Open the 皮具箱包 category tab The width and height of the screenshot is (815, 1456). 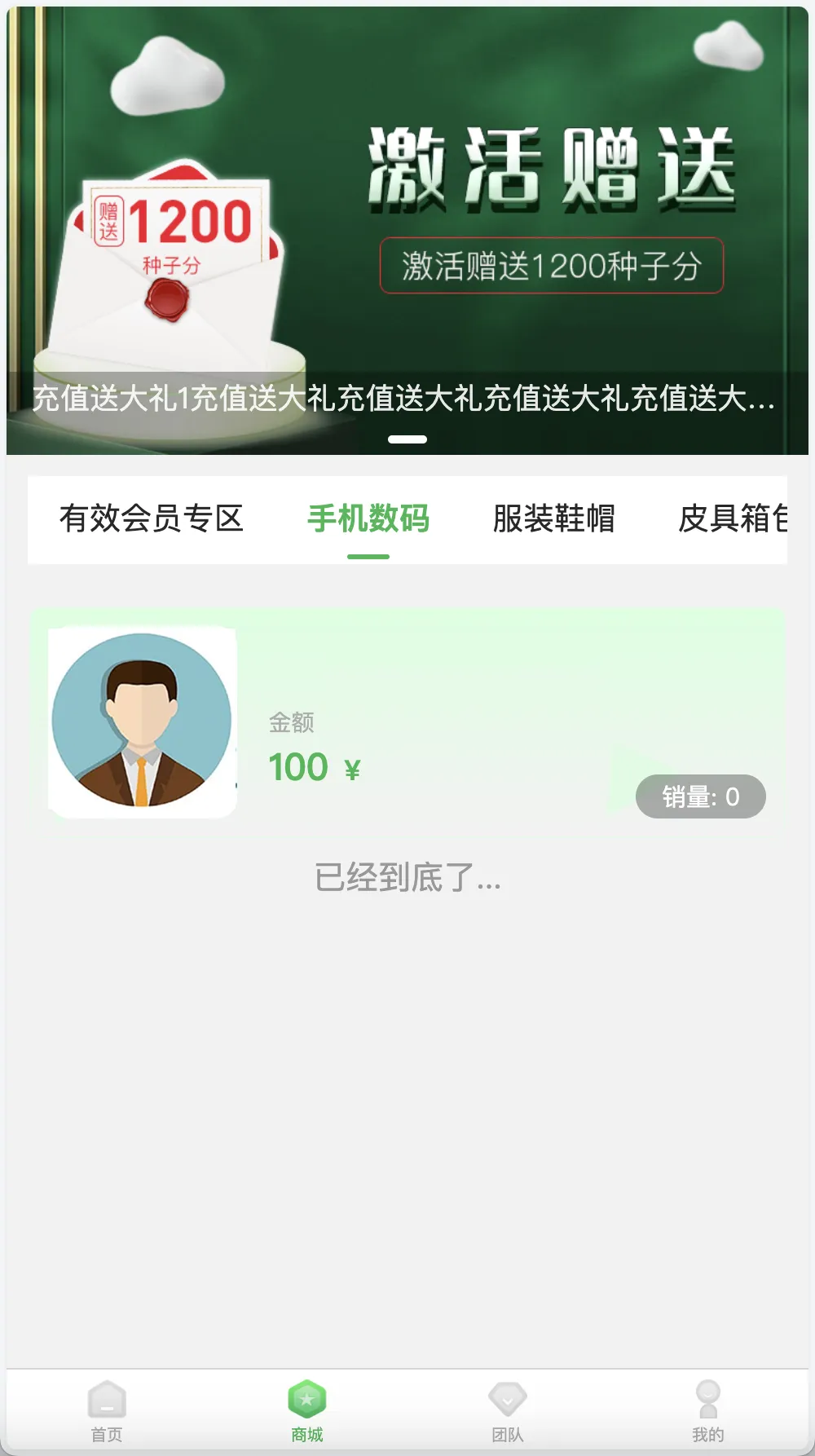click(732, 519)
